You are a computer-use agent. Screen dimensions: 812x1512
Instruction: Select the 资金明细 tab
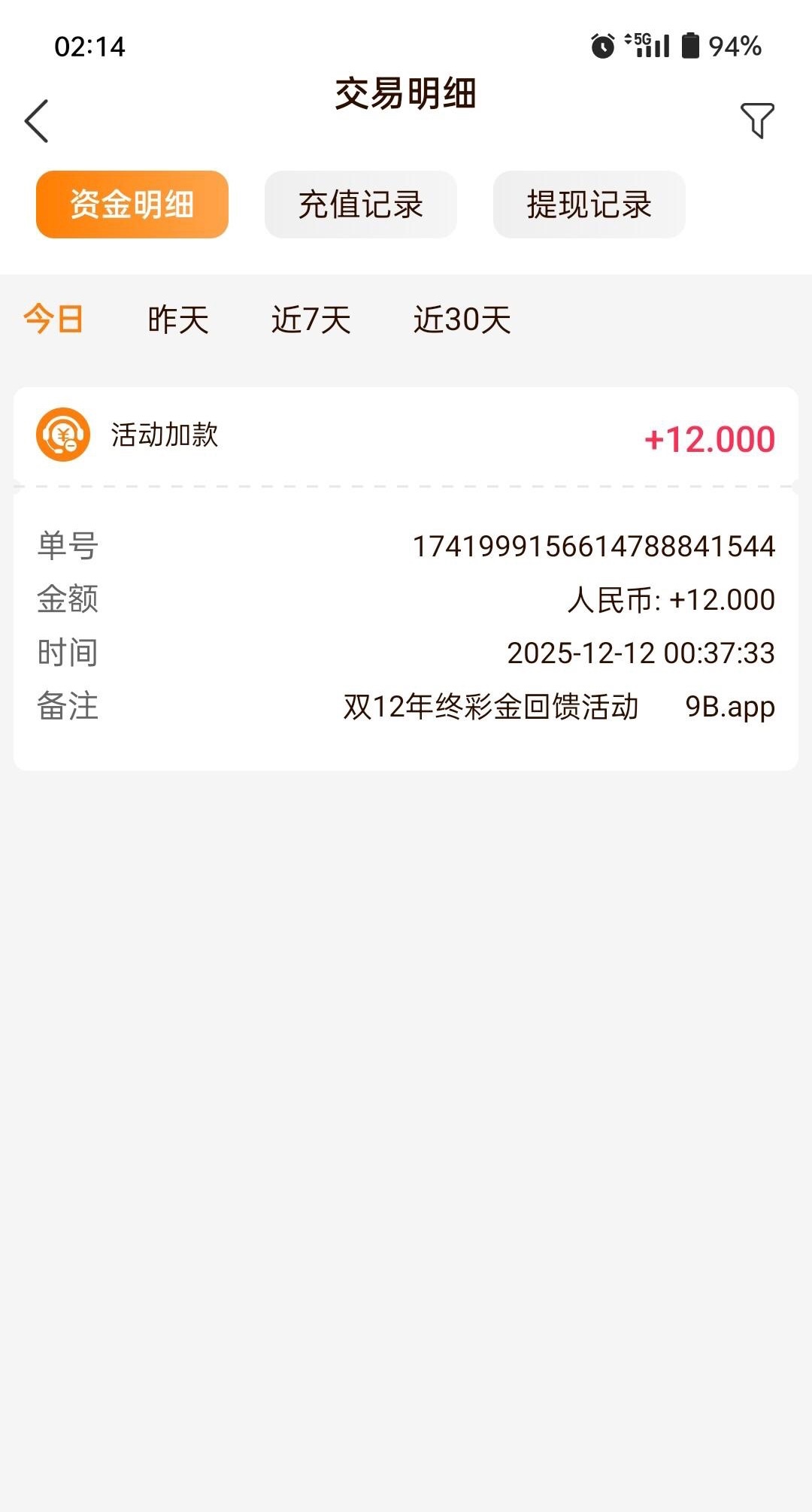pyautogui.click(x=132, y=205)
